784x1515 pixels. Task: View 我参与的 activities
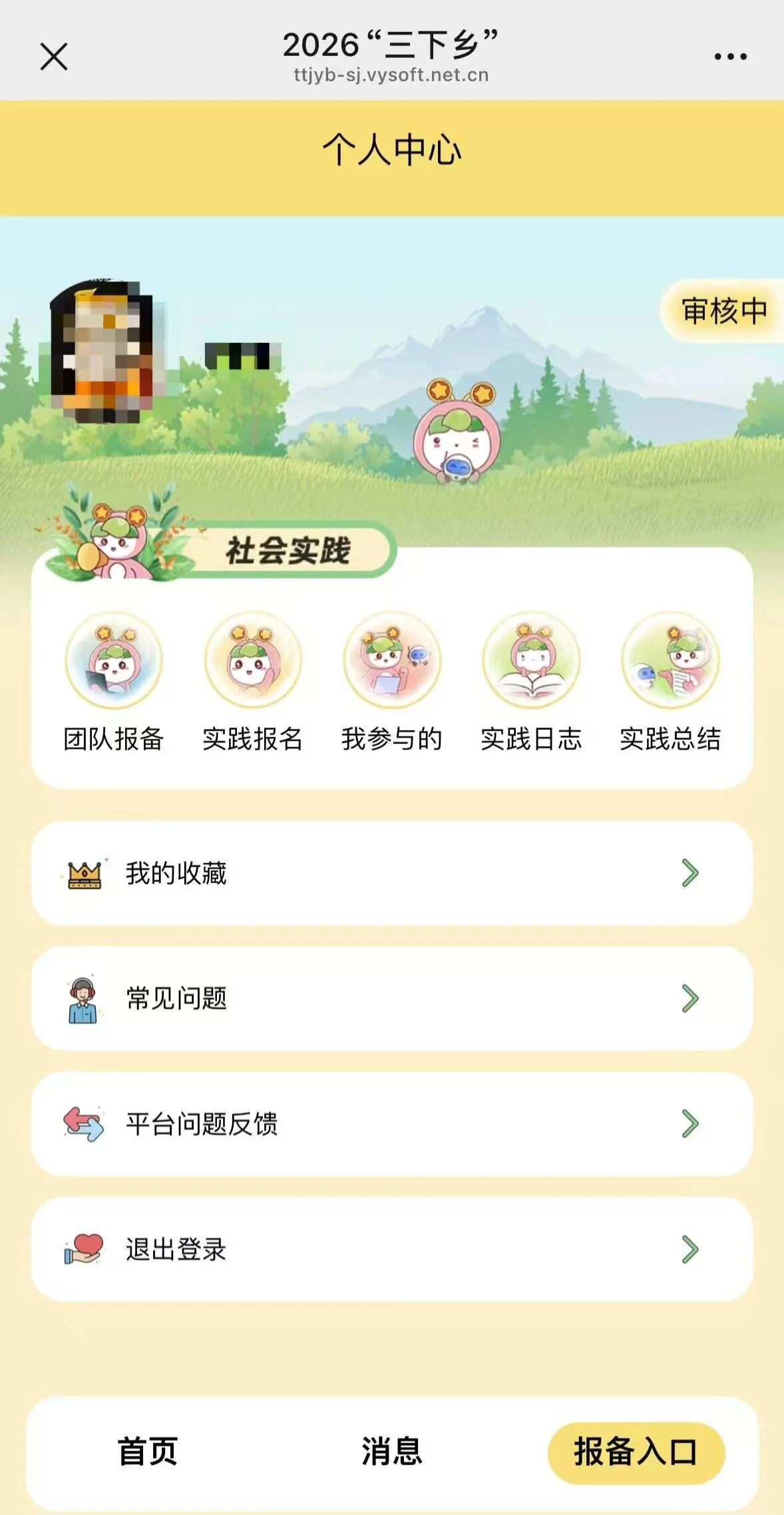point(392,683)
